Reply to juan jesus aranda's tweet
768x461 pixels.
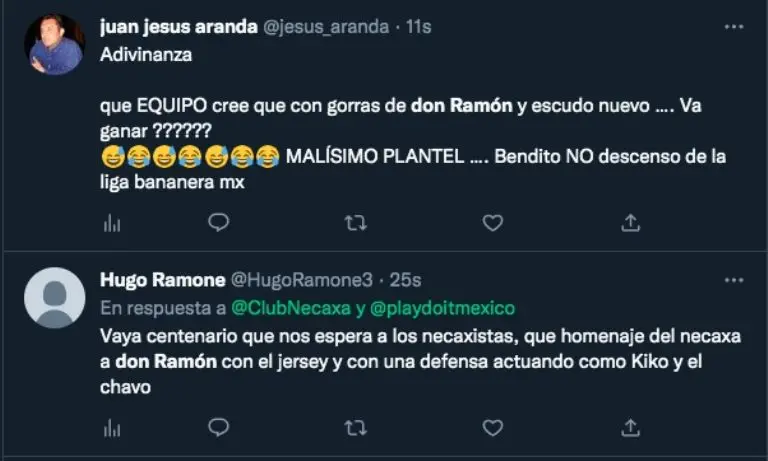(x=218, y=223)
